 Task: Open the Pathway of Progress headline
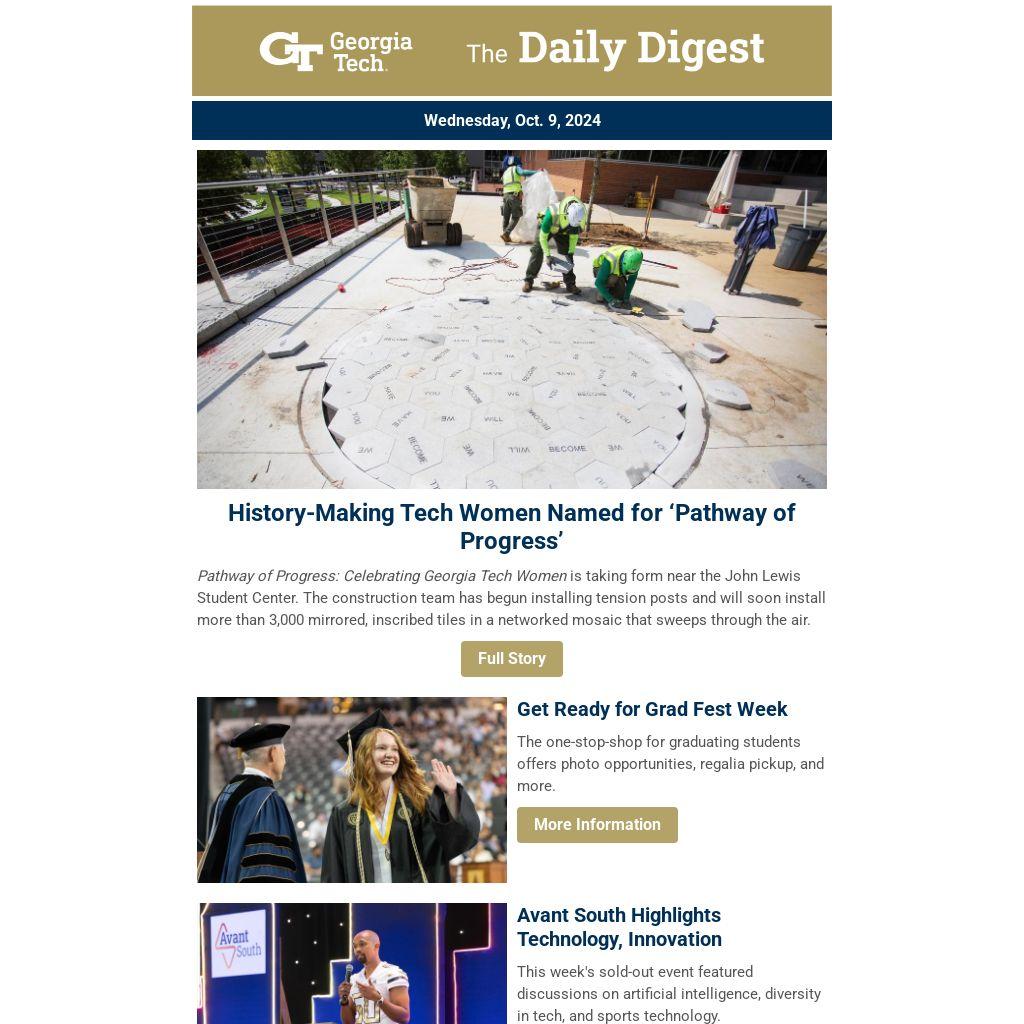(511, 527)
